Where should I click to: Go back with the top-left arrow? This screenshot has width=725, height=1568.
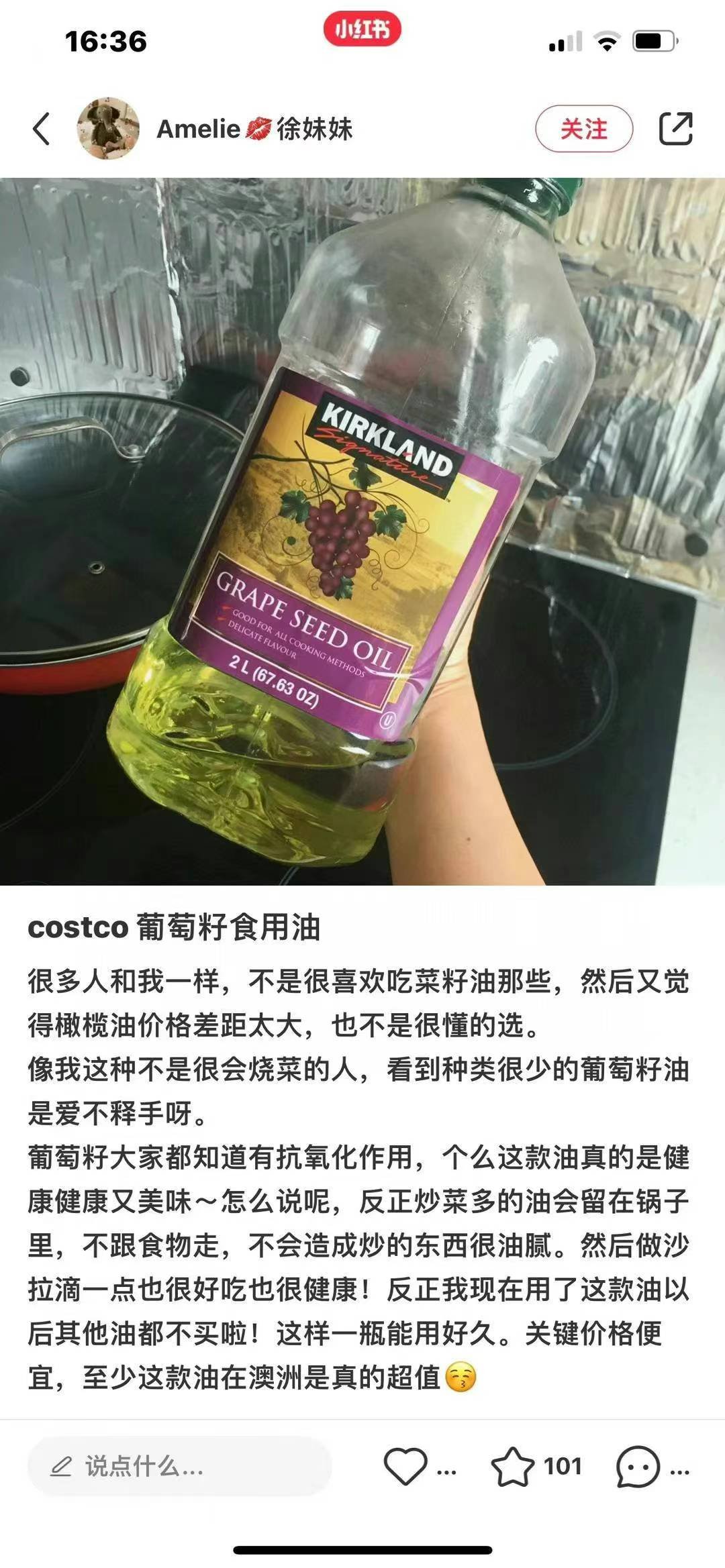(42, 129)
